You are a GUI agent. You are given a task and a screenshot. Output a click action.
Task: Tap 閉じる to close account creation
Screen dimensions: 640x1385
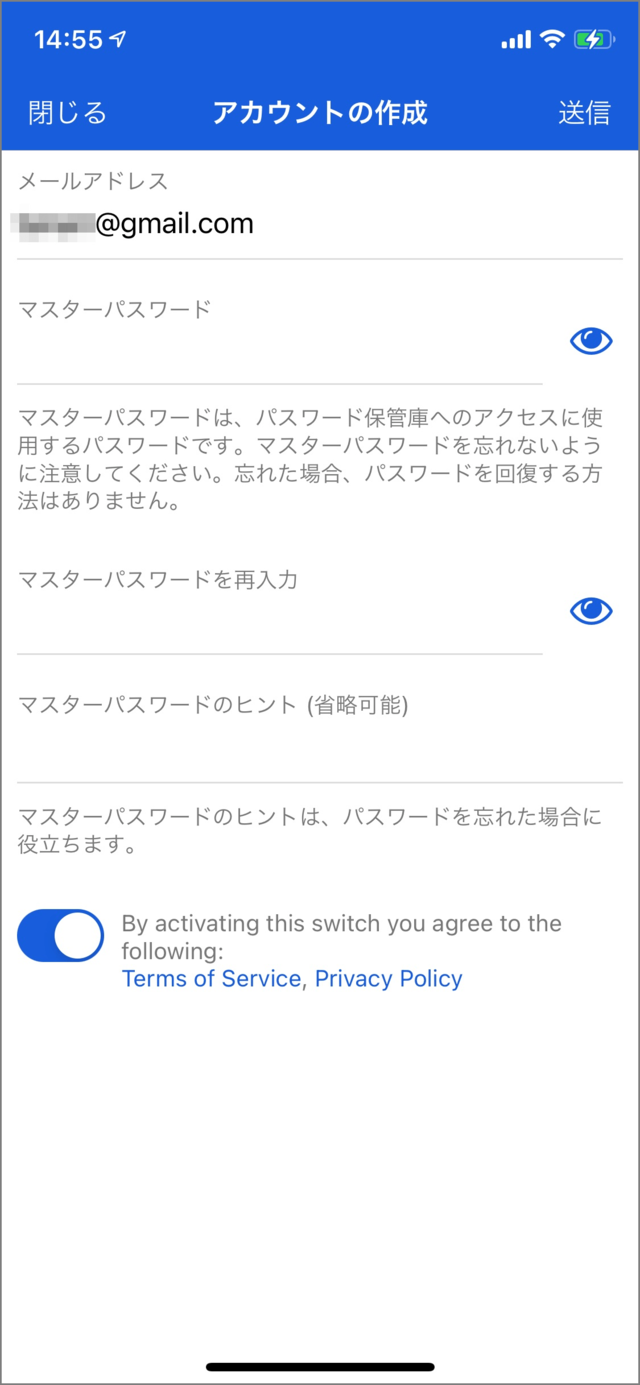(x=67, y=113)
